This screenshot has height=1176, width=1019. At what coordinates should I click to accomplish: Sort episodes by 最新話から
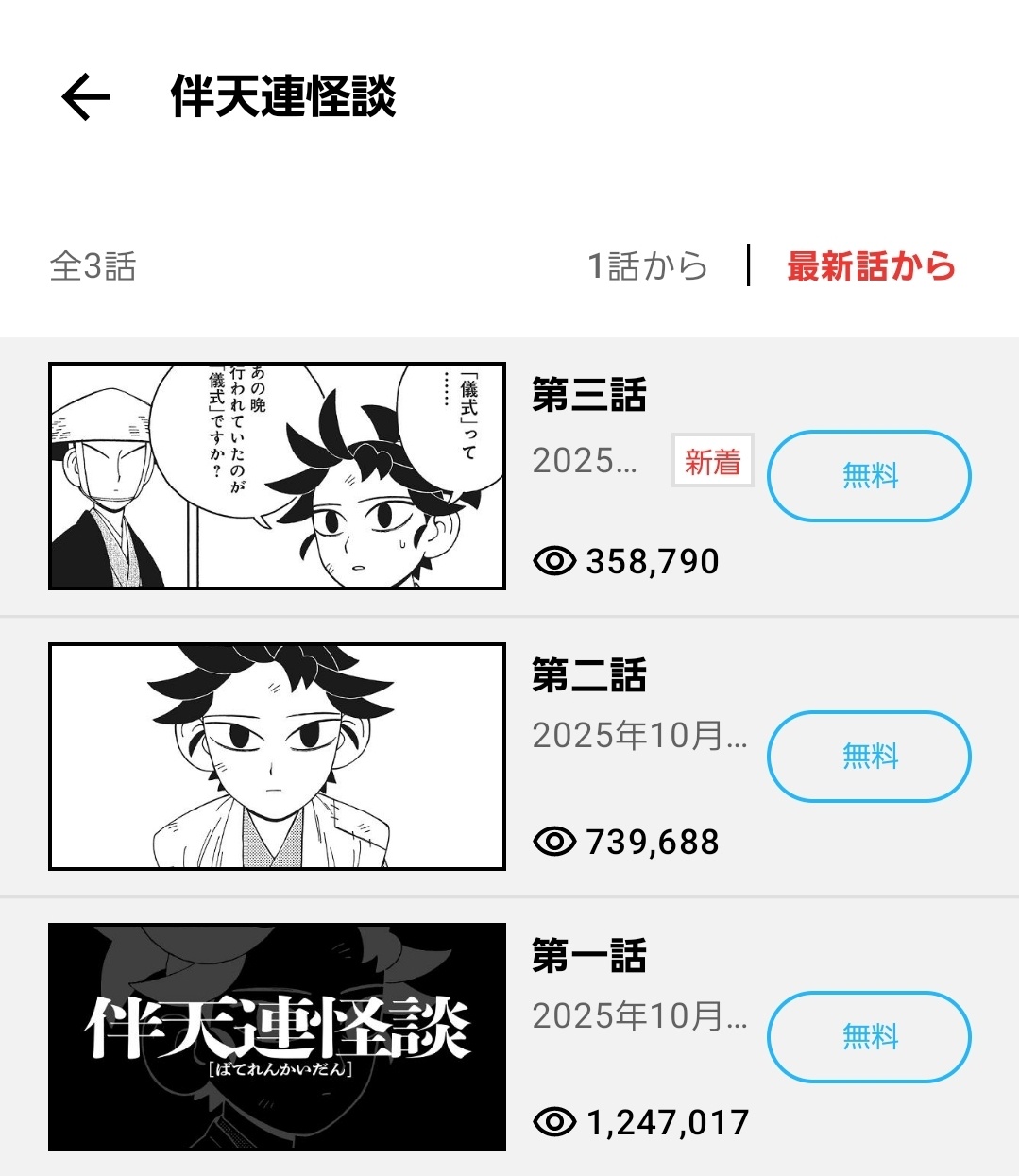pyautogui.click(x=871, y=266)
